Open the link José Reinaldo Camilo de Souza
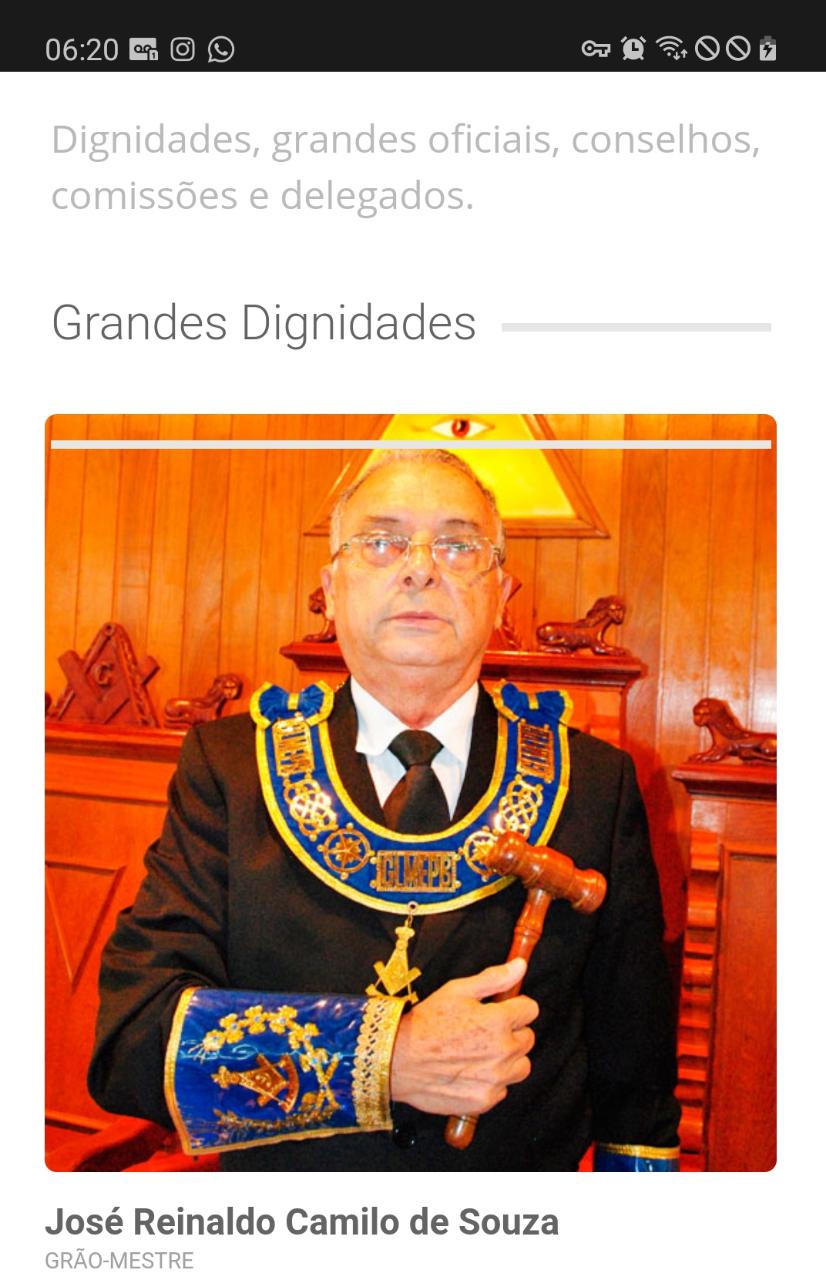The height and width of the screenshot is (1280, 826). (x=303, y=1221)
